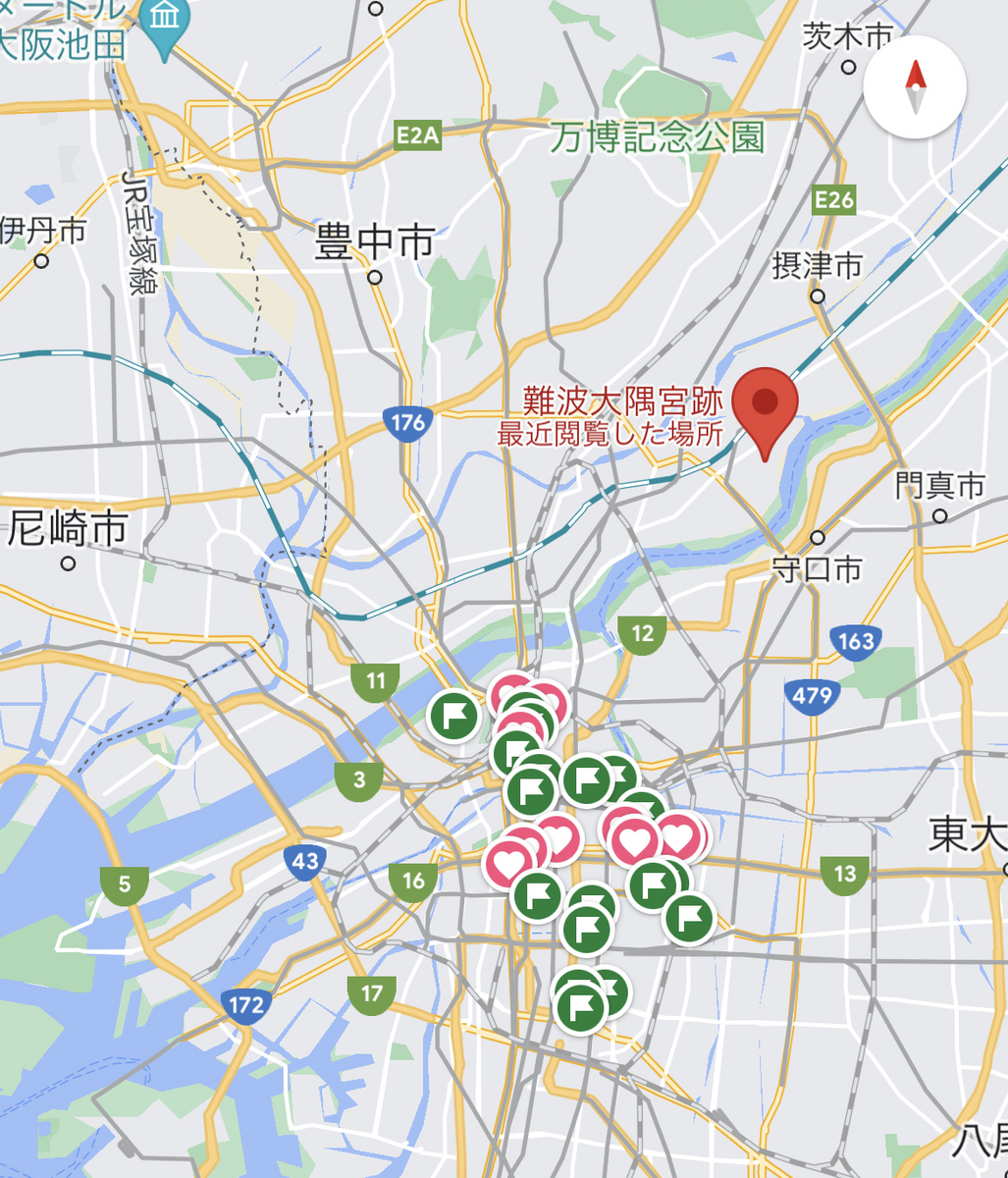The width and height of the screenshot is (1008, 1178).
Task: Select the red pin for 難波大隅宮跡
Action: [x=766, y=404]
